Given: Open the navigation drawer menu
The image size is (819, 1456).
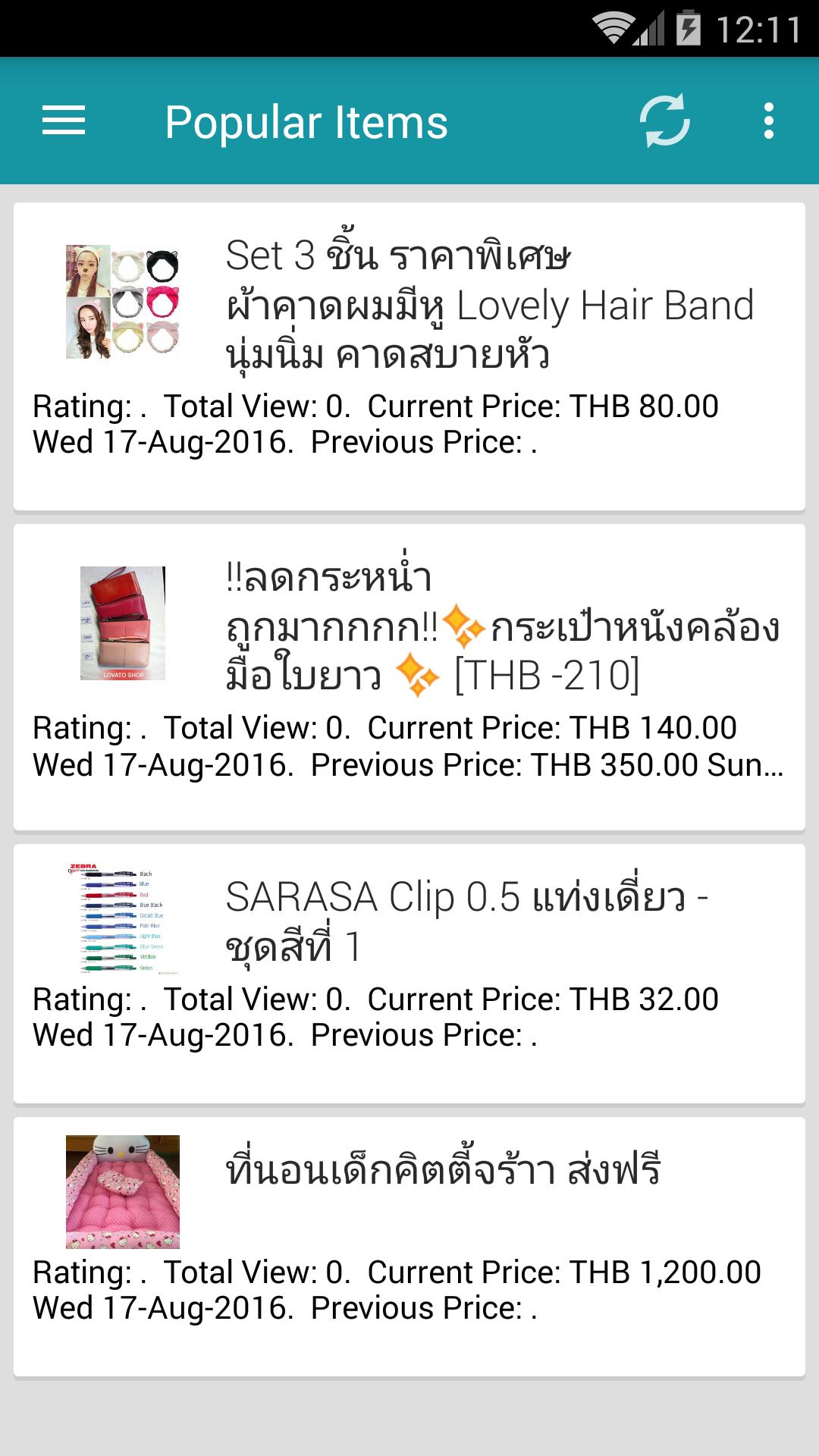Looking at the screenshot, I should point(64,121).
